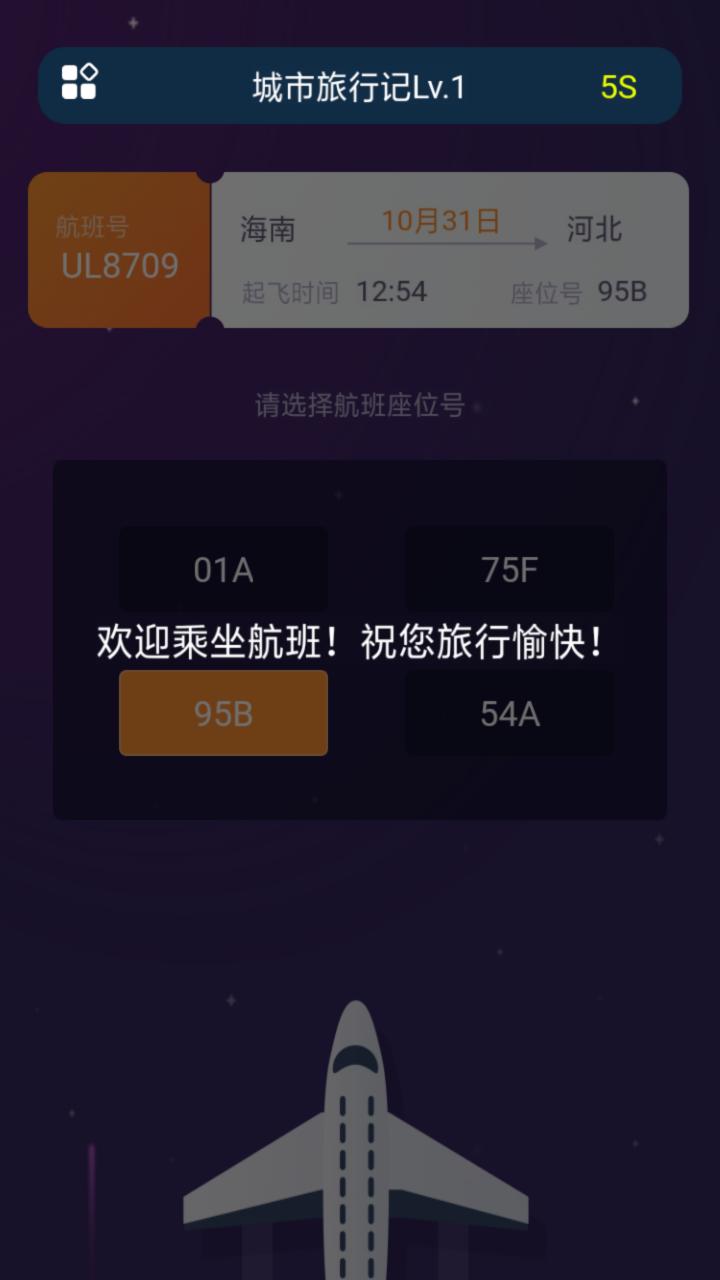Screen dimensions: 720x1280
Task: Select seat 54A
Action: tap(508, 713)
